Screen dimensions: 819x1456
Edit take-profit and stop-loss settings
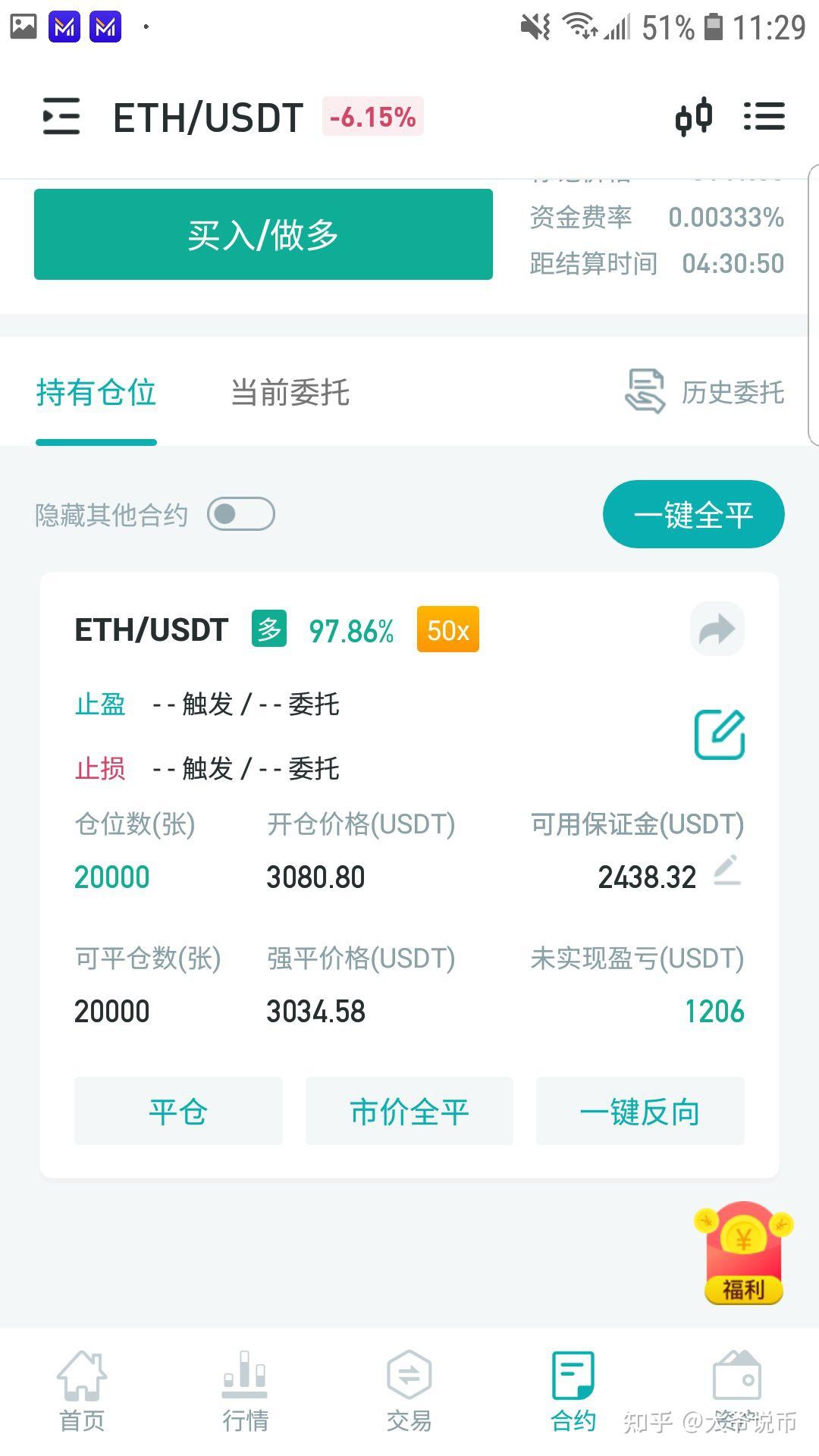tap(720, 734)
